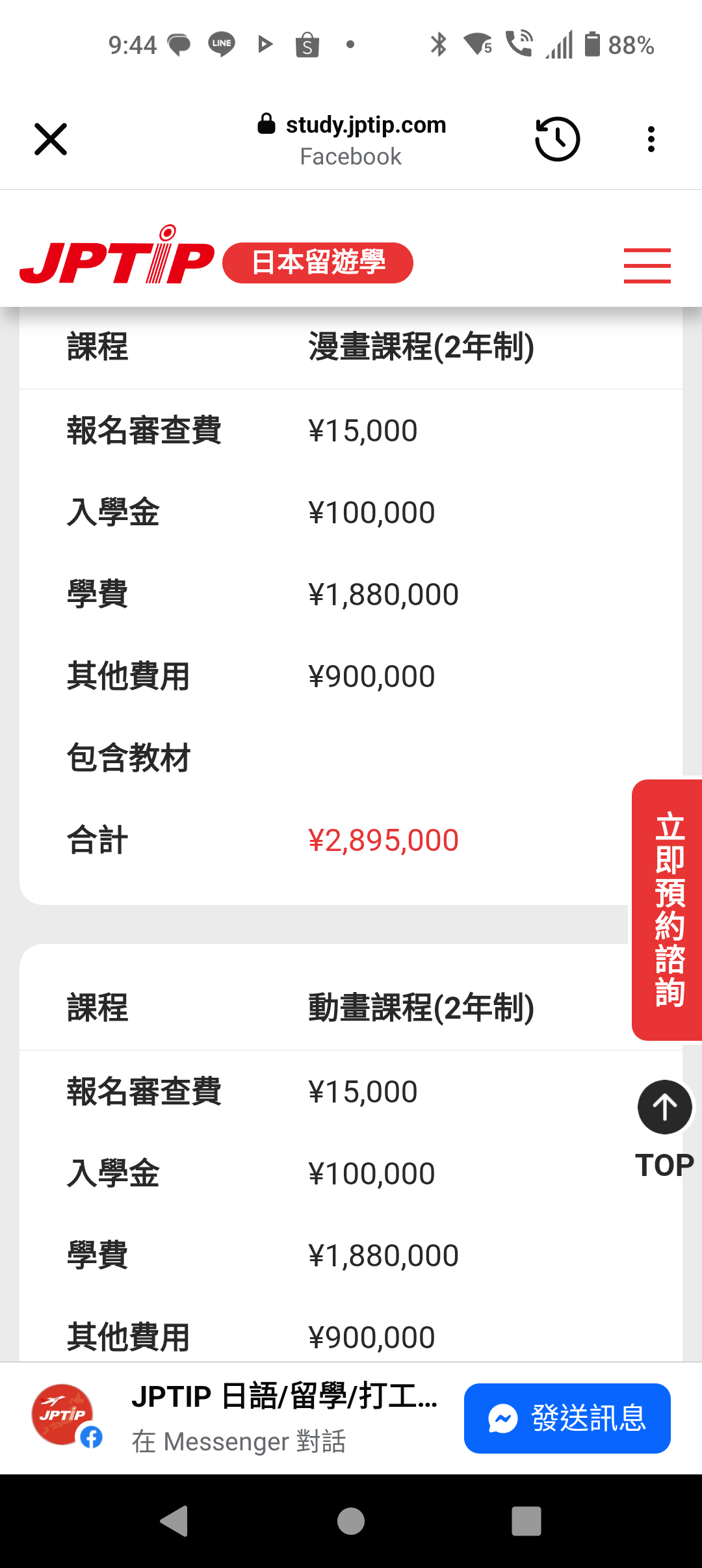Open the three-dot overflow menu
Image resolution: width=702 pixels, height=1568 pixels.
(651, 139)
